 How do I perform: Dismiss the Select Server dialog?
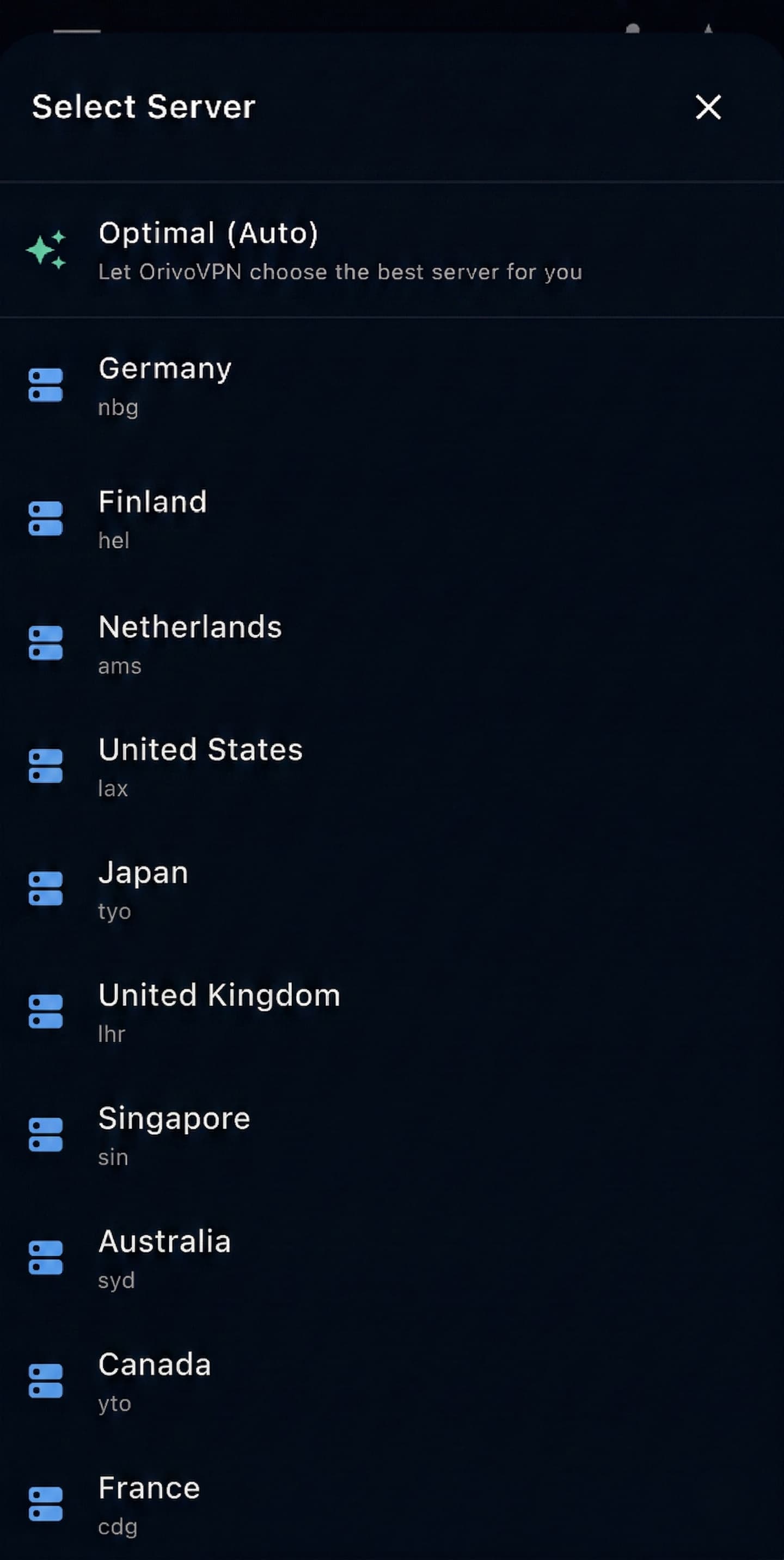(x=707, y=108)
